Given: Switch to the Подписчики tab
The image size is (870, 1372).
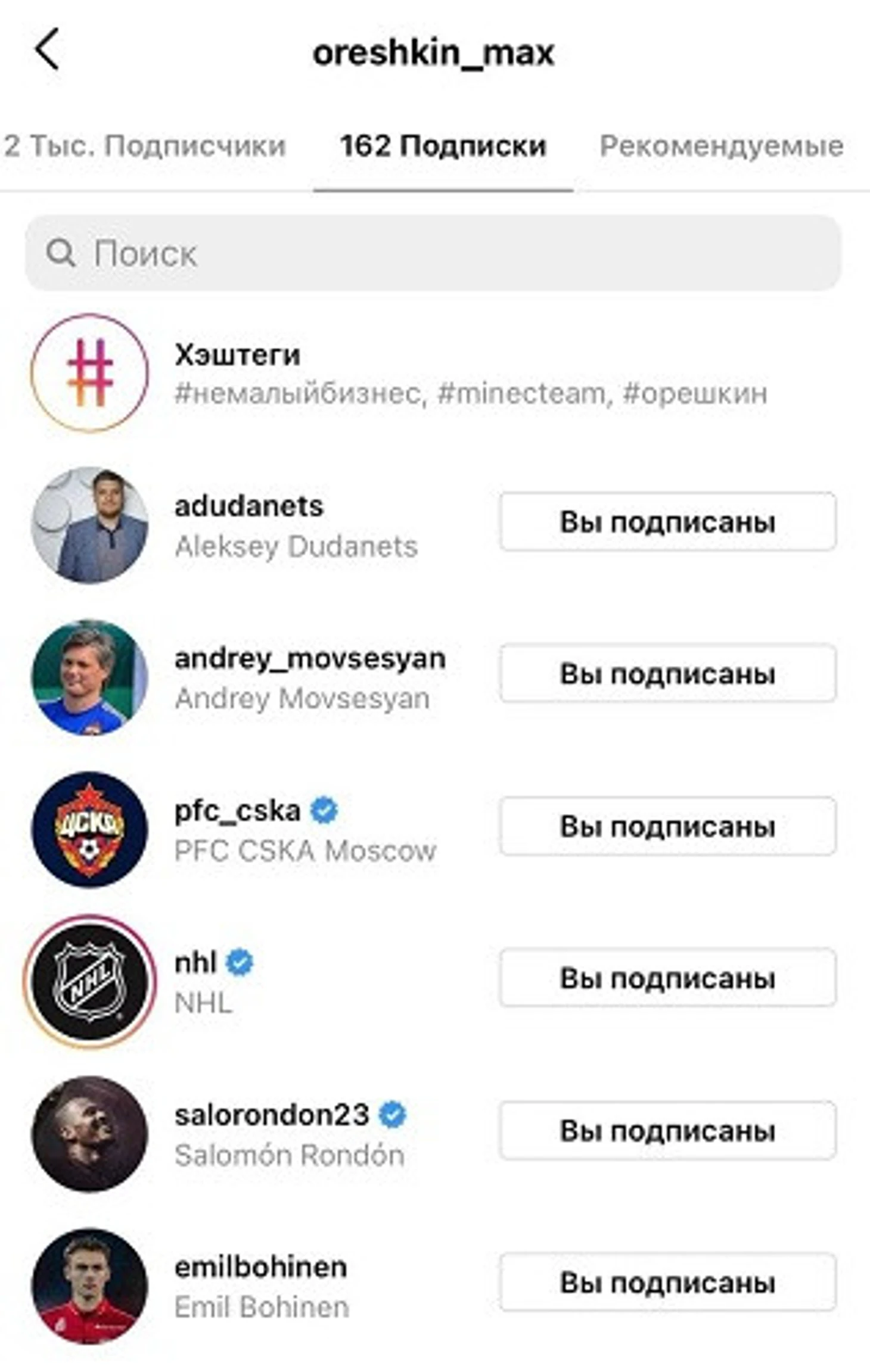Looking at the screenshot, I should [145, 147].
